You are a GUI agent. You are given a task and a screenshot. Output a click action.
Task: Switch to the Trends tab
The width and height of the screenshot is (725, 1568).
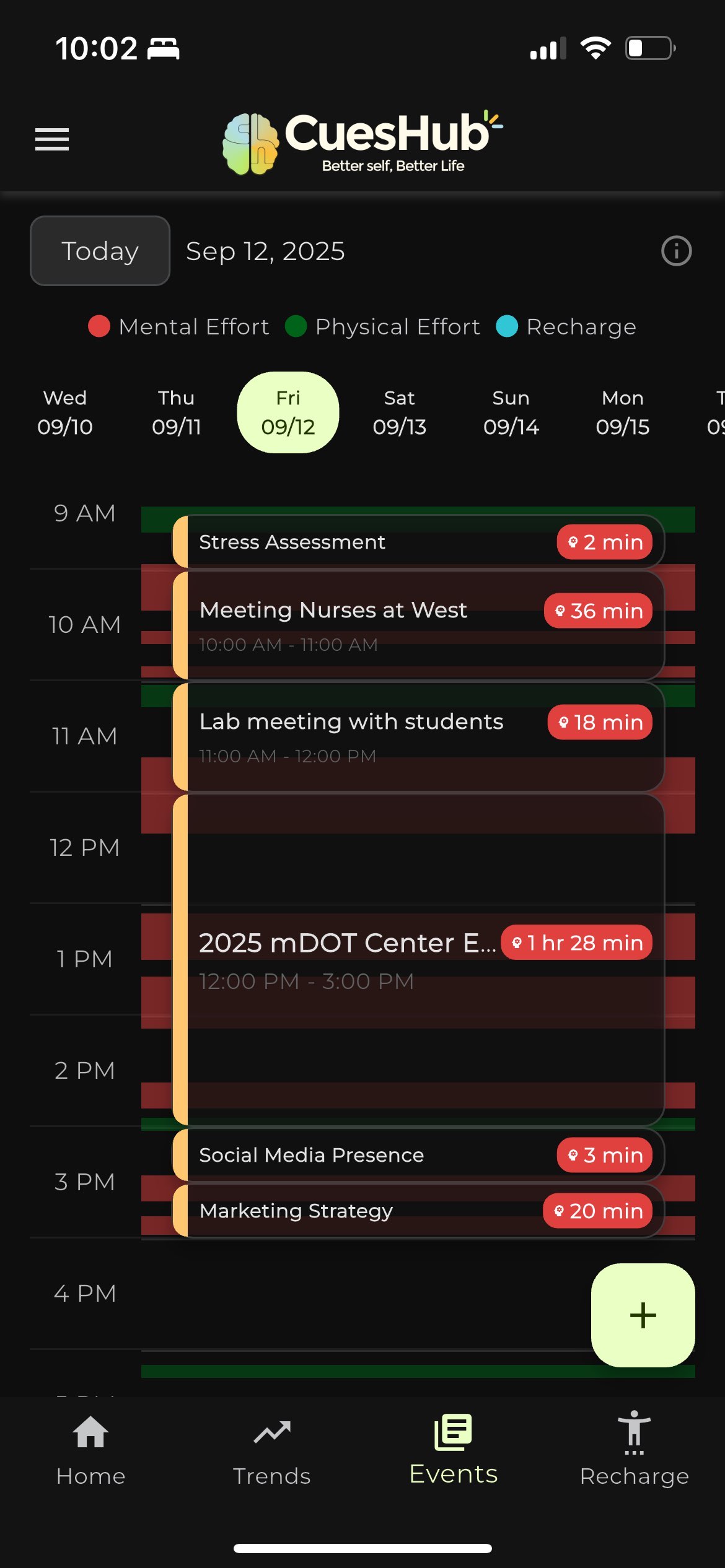(x=271, y=1449)
